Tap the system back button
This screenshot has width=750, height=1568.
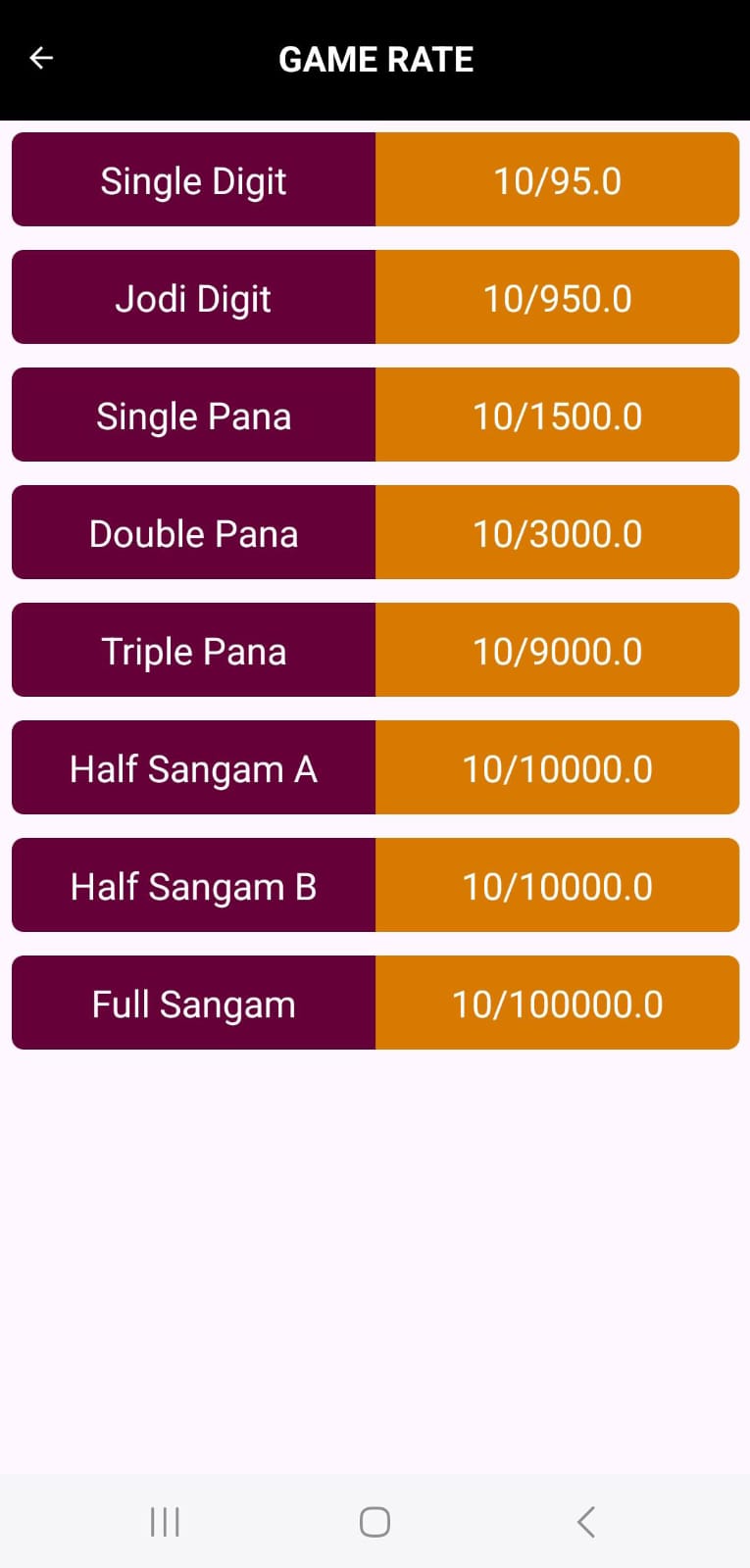pyautogui.click(x=585, y=1522)
